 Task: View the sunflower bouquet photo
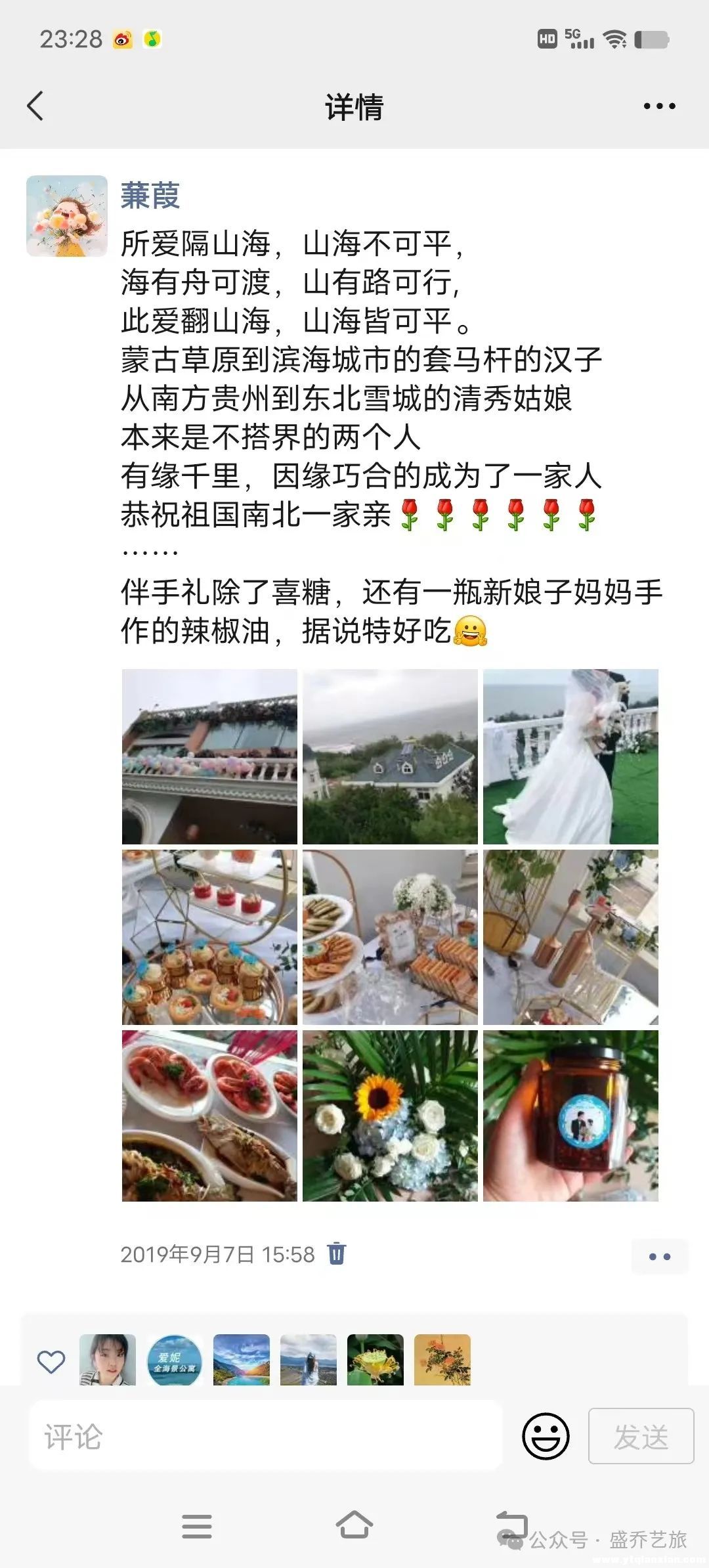[x=390, y=1116]
